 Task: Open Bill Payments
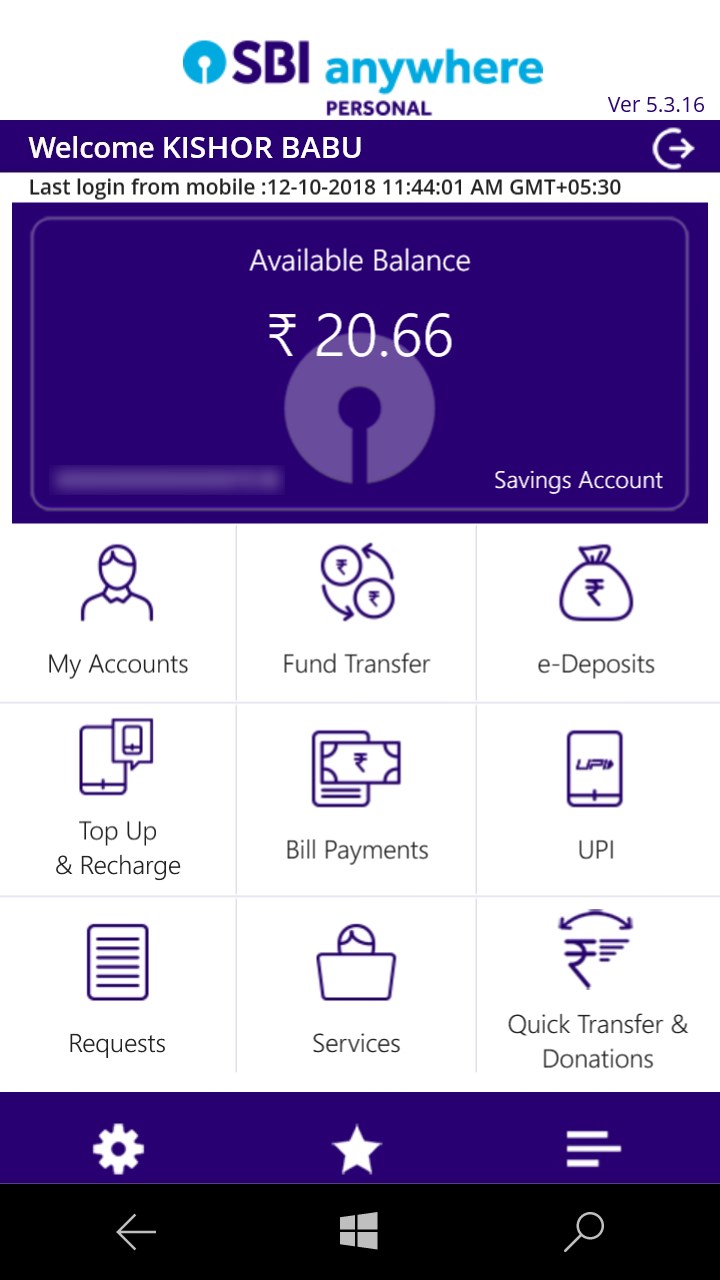(x=357, y=798)
